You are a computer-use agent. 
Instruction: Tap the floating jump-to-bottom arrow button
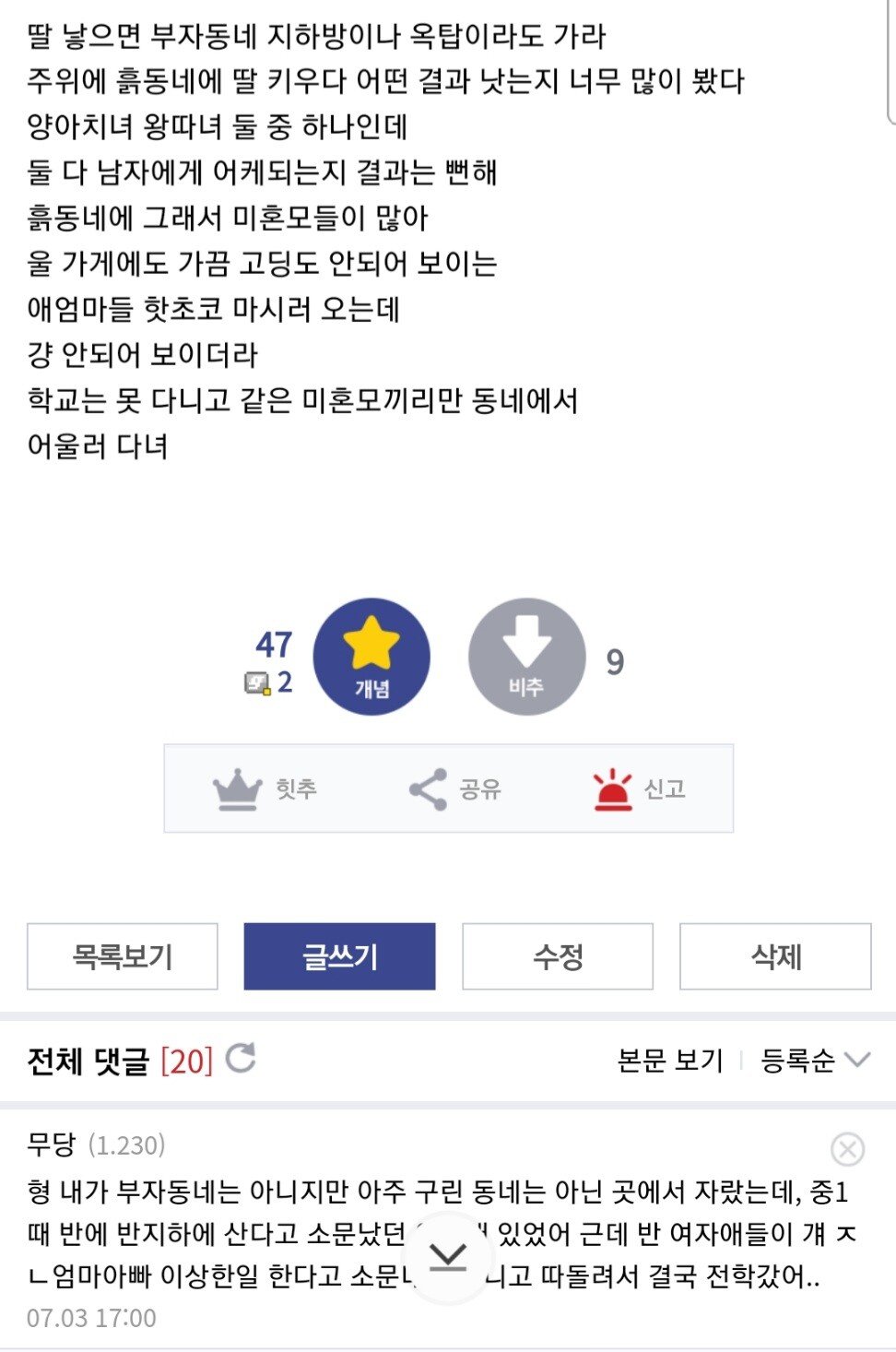[449, 1257]
